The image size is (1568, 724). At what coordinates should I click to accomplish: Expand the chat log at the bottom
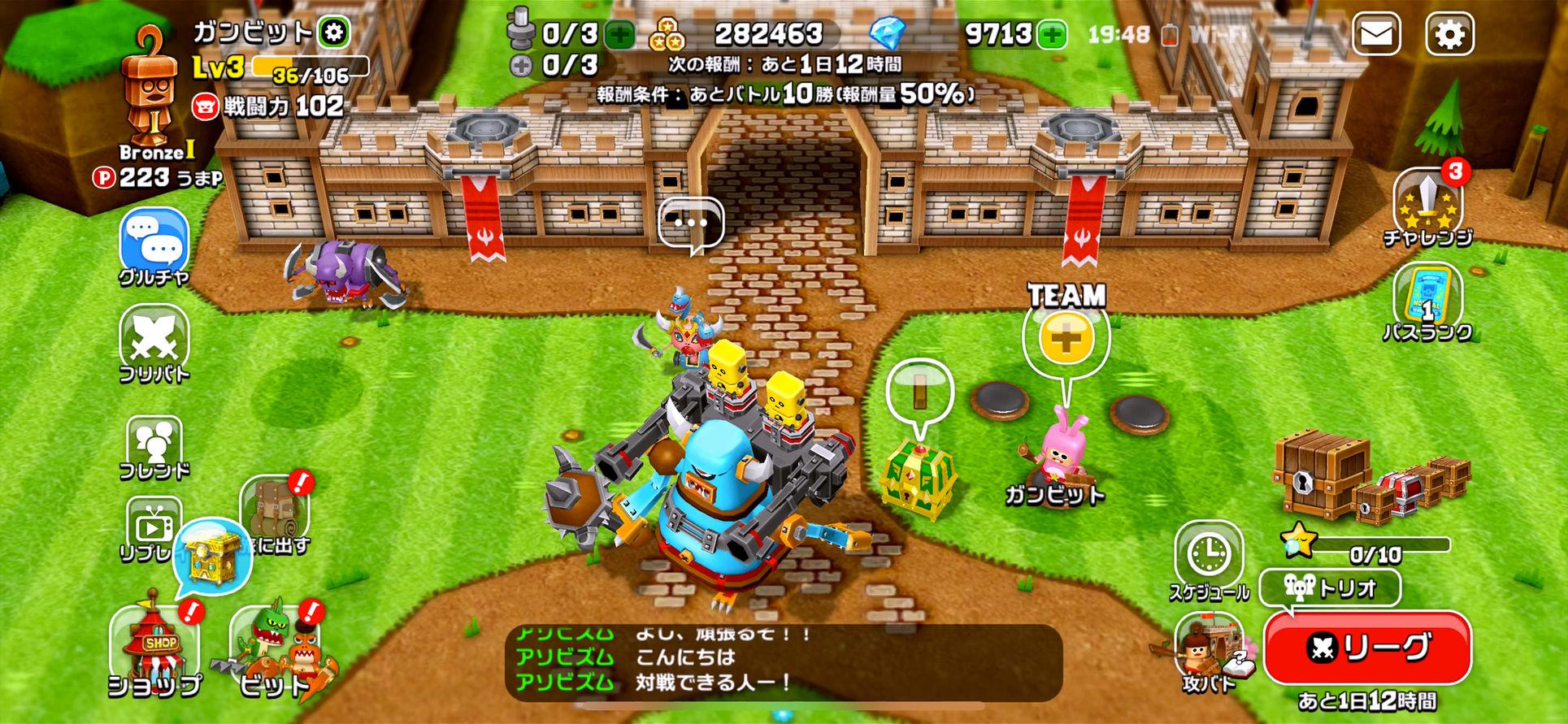click(x=782, y=662)
